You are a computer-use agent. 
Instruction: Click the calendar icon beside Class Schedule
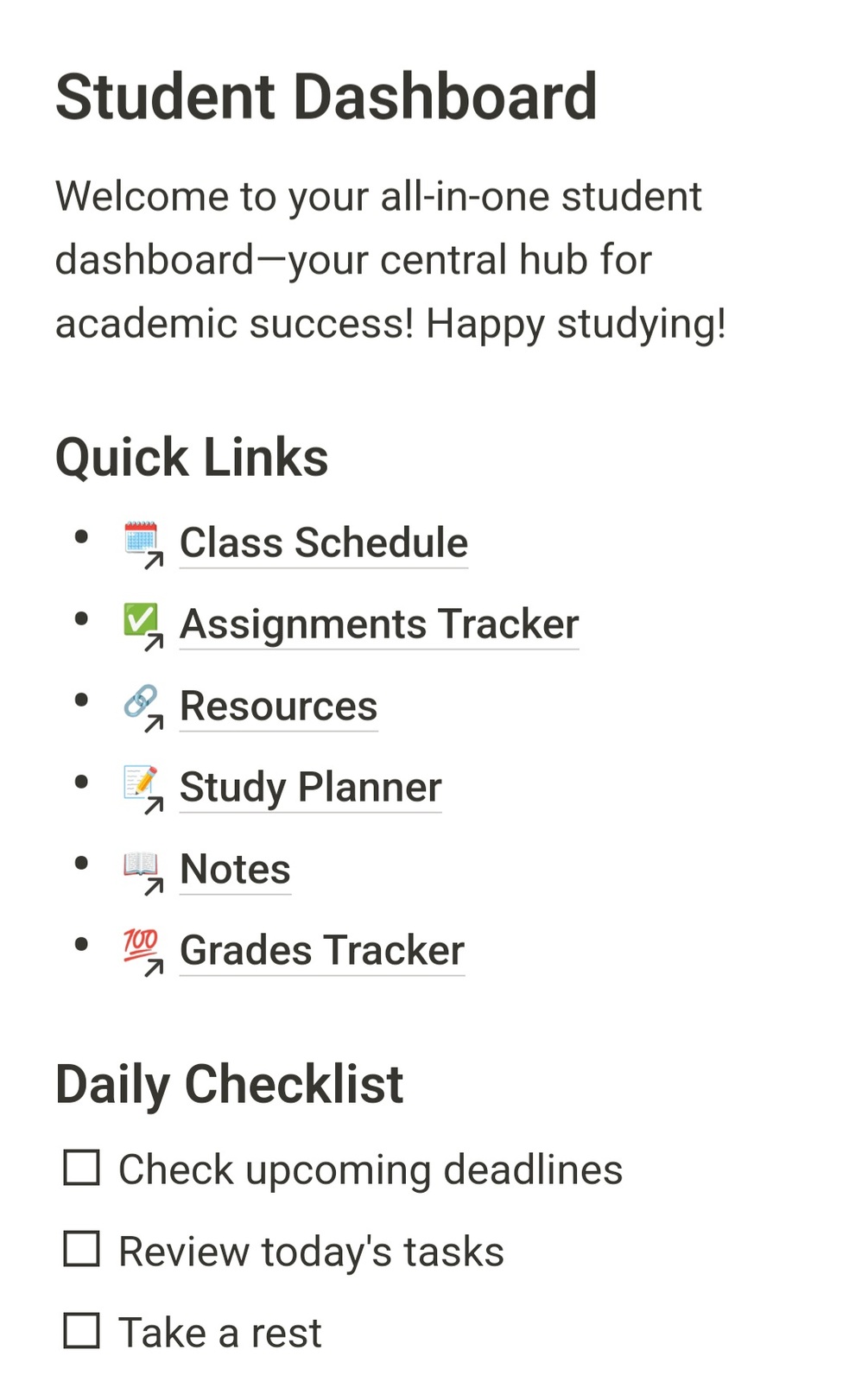141,537
